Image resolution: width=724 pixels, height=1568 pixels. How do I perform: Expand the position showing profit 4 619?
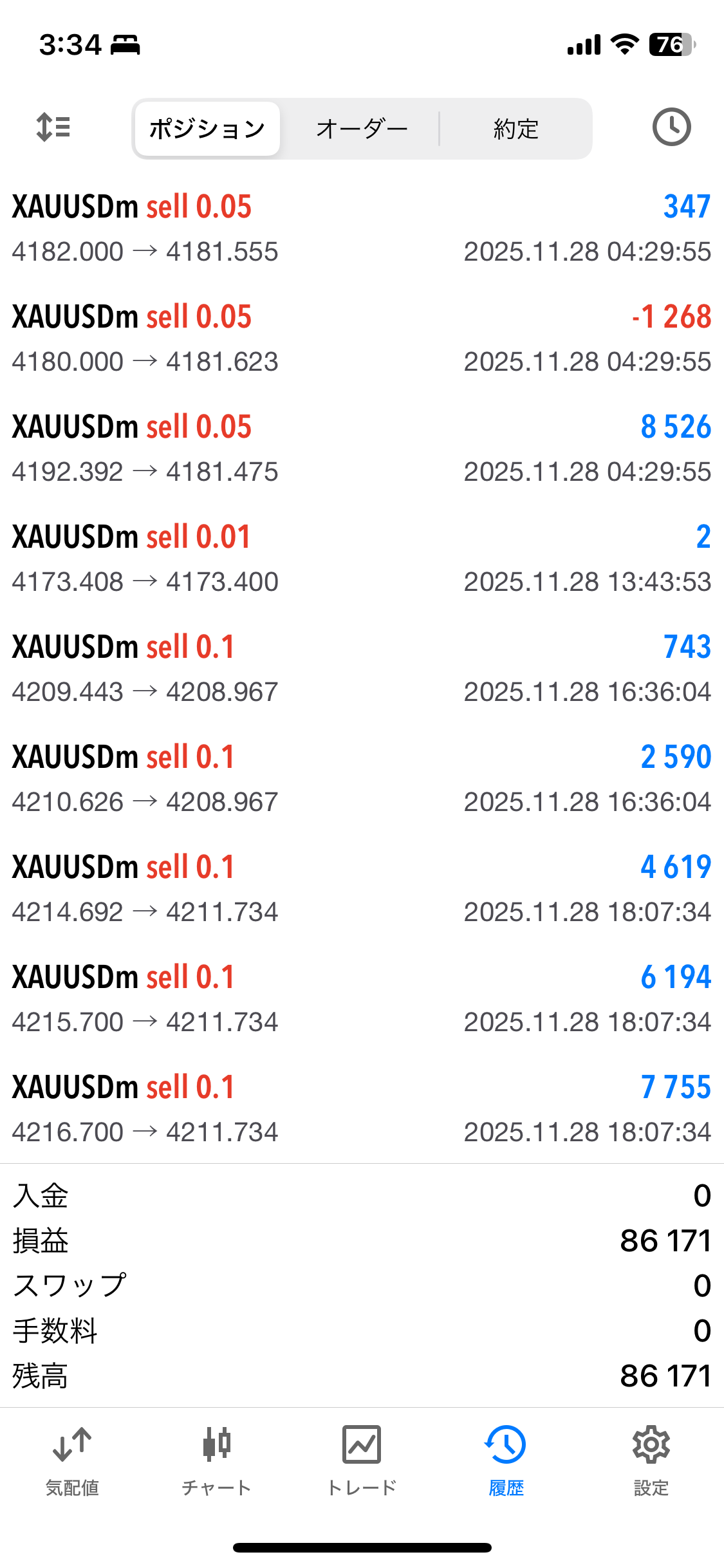[x=362, y=889]
